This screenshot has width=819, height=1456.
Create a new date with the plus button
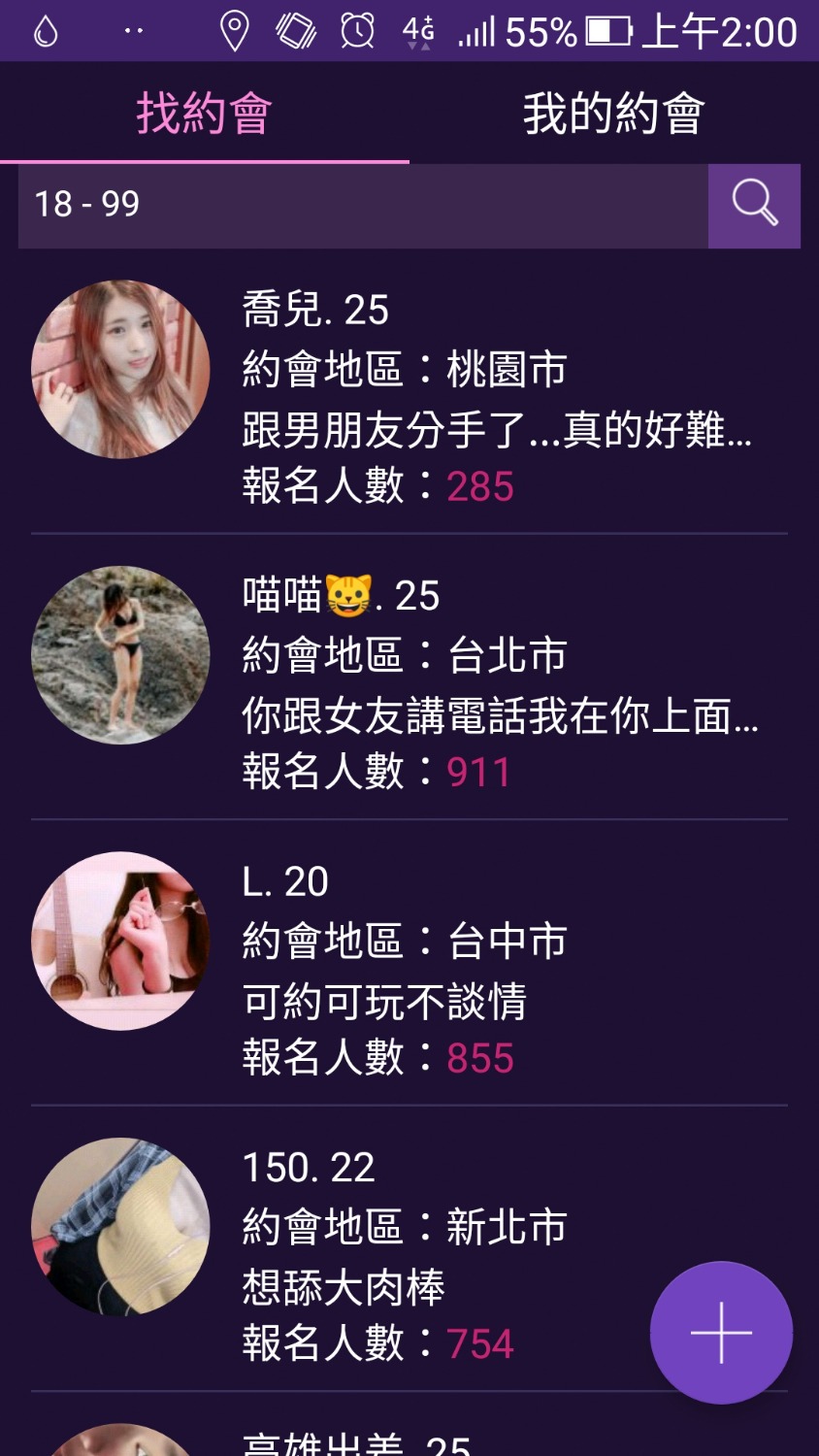pos(721,1332)
